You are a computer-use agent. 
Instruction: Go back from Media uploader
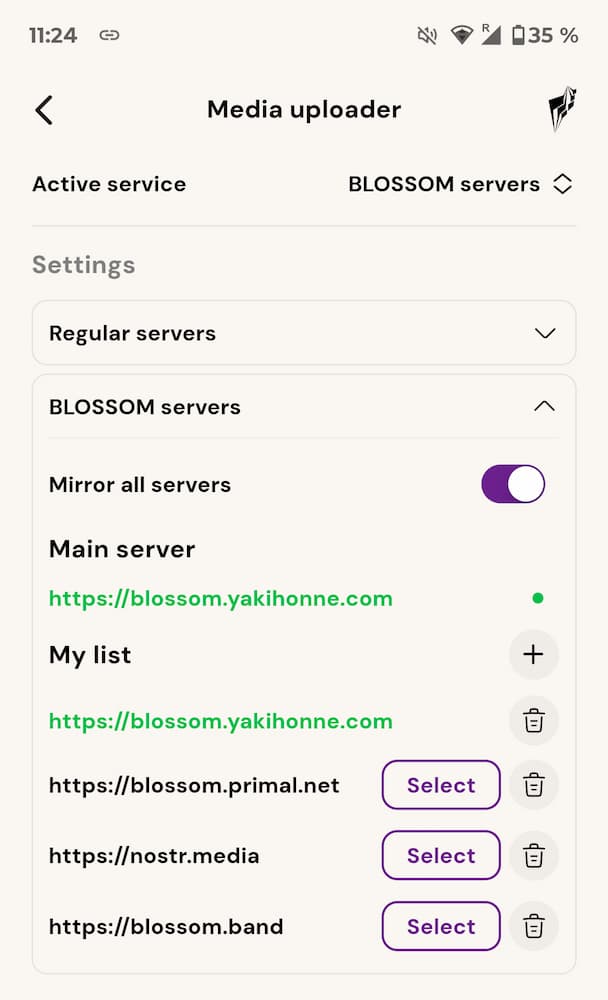tap(44, 110)
